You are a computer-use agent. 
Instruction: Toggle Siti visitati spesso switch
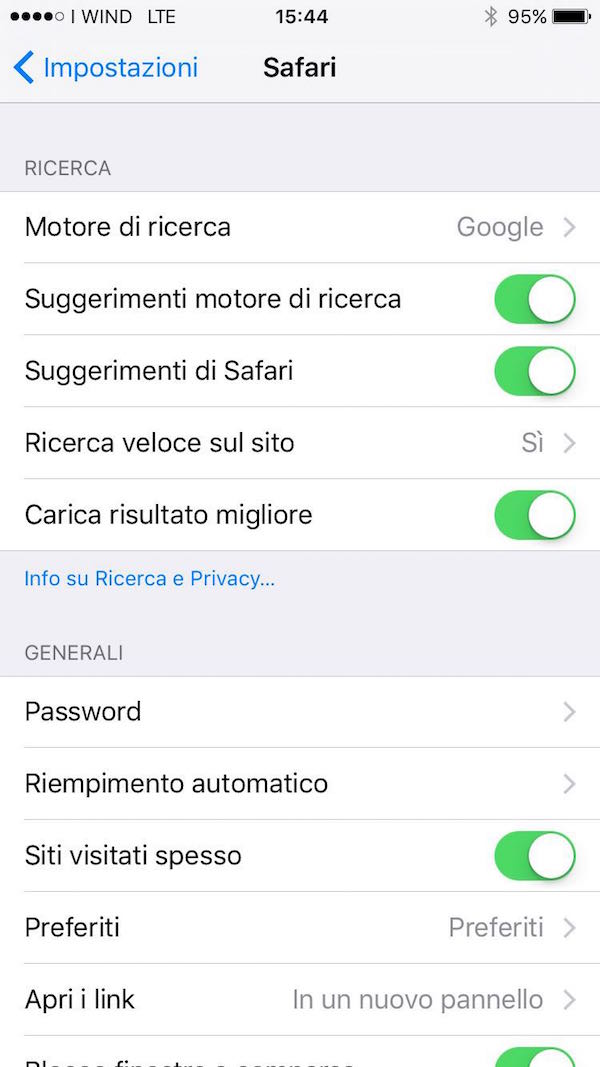coord(535,855)
